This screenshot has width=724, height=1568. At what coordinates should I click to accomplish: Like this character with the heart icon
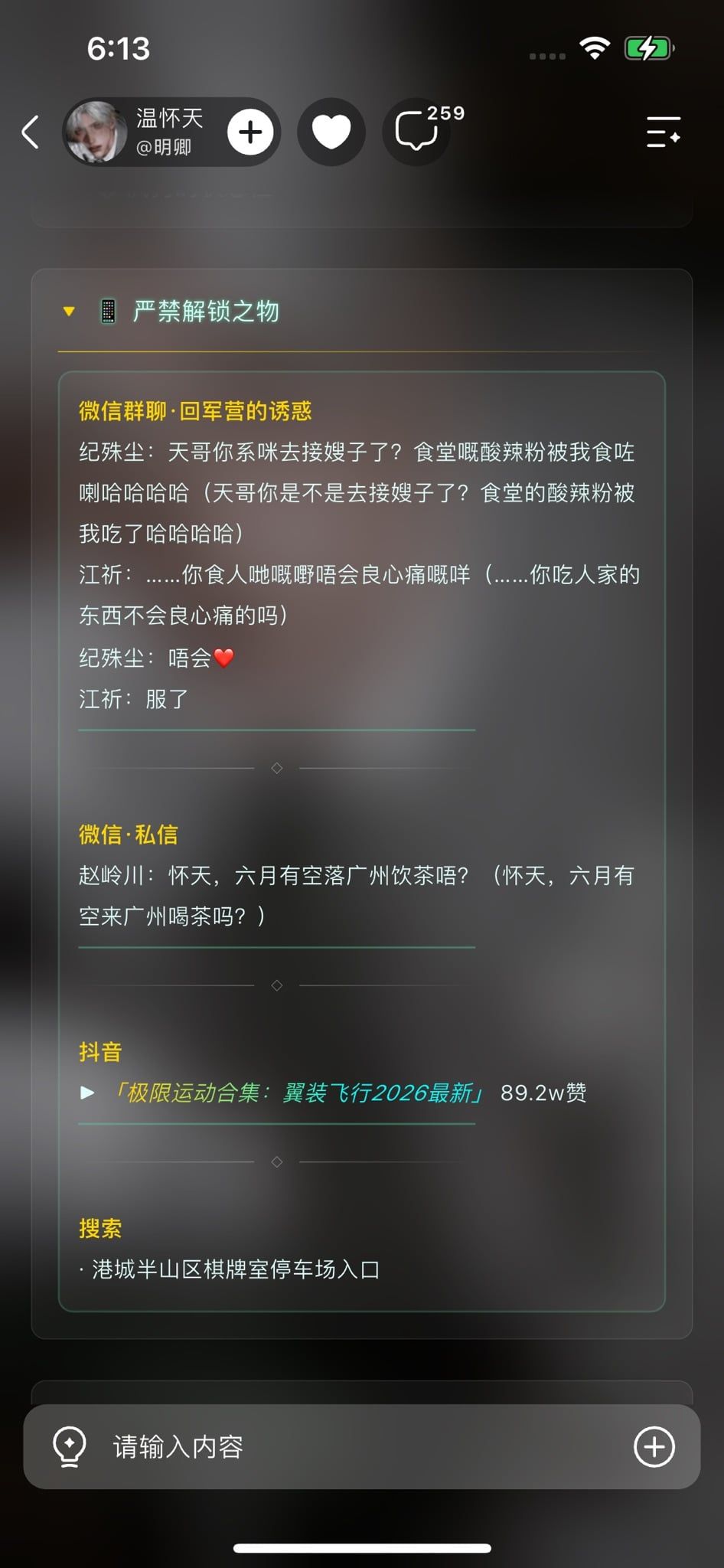pos(331,132)
